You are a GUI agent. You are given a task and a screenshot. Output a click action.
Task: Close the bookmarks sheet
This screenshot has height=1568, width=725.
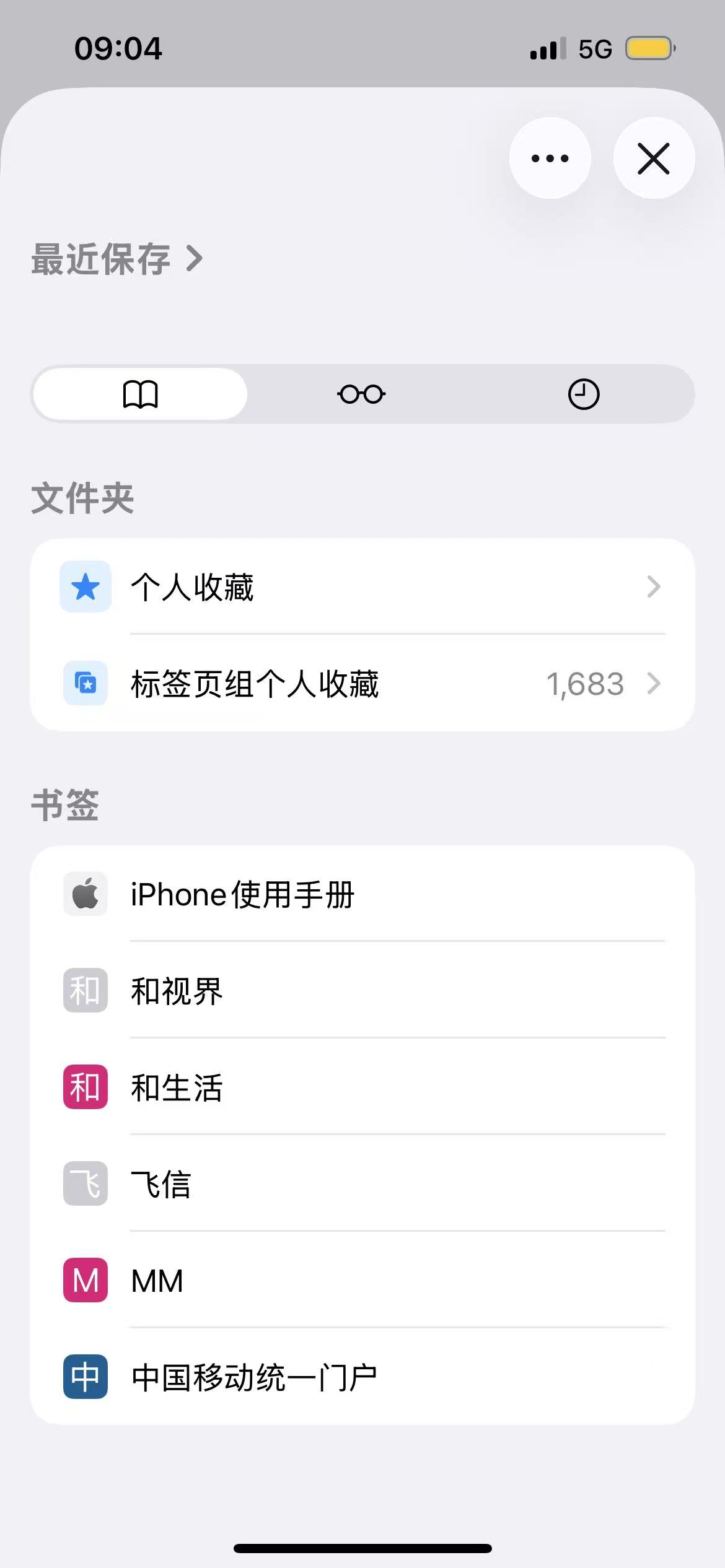point(654,158)
